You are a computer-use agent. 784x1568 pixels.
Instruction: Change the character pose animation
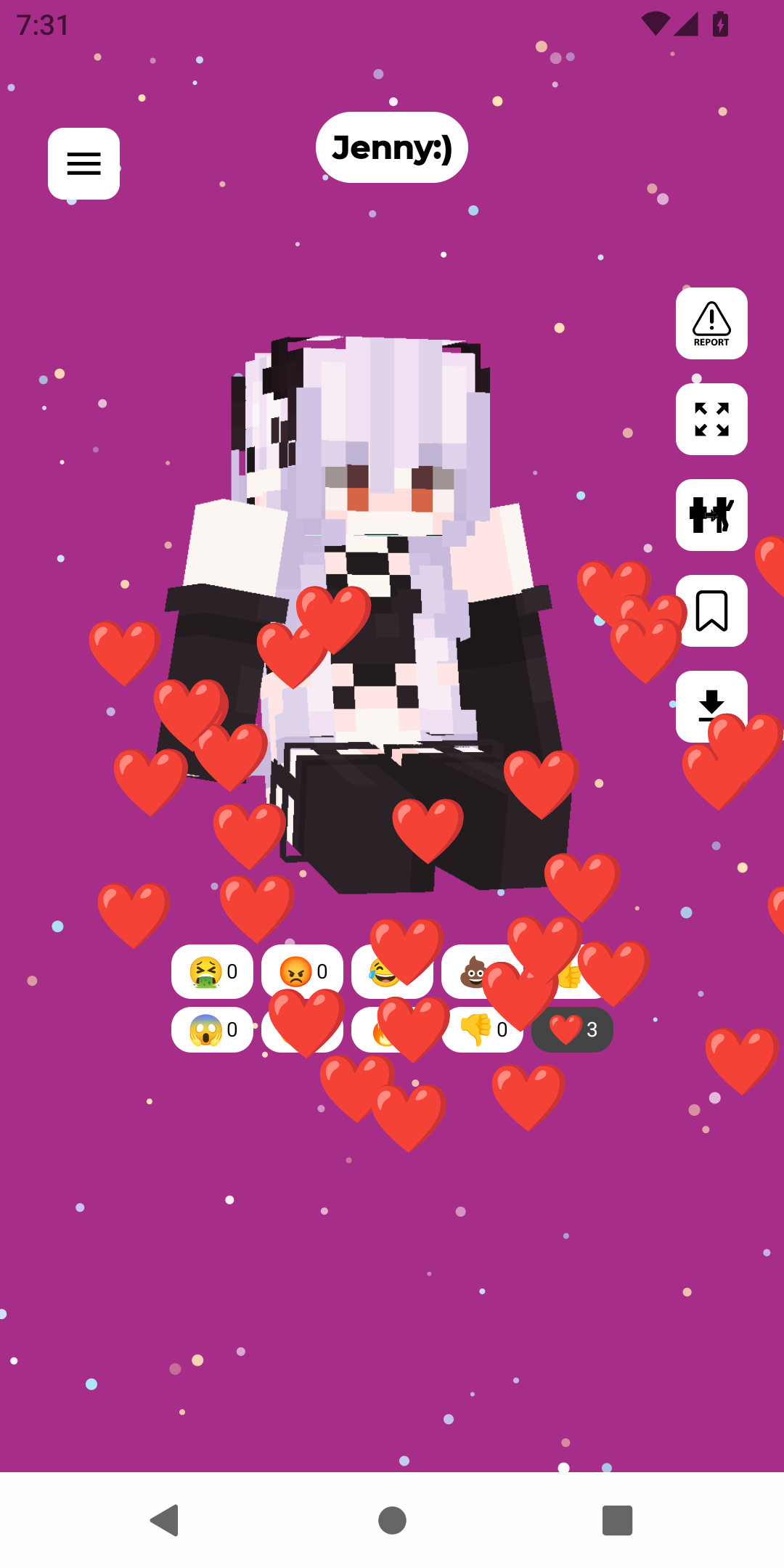click(711, 515)
